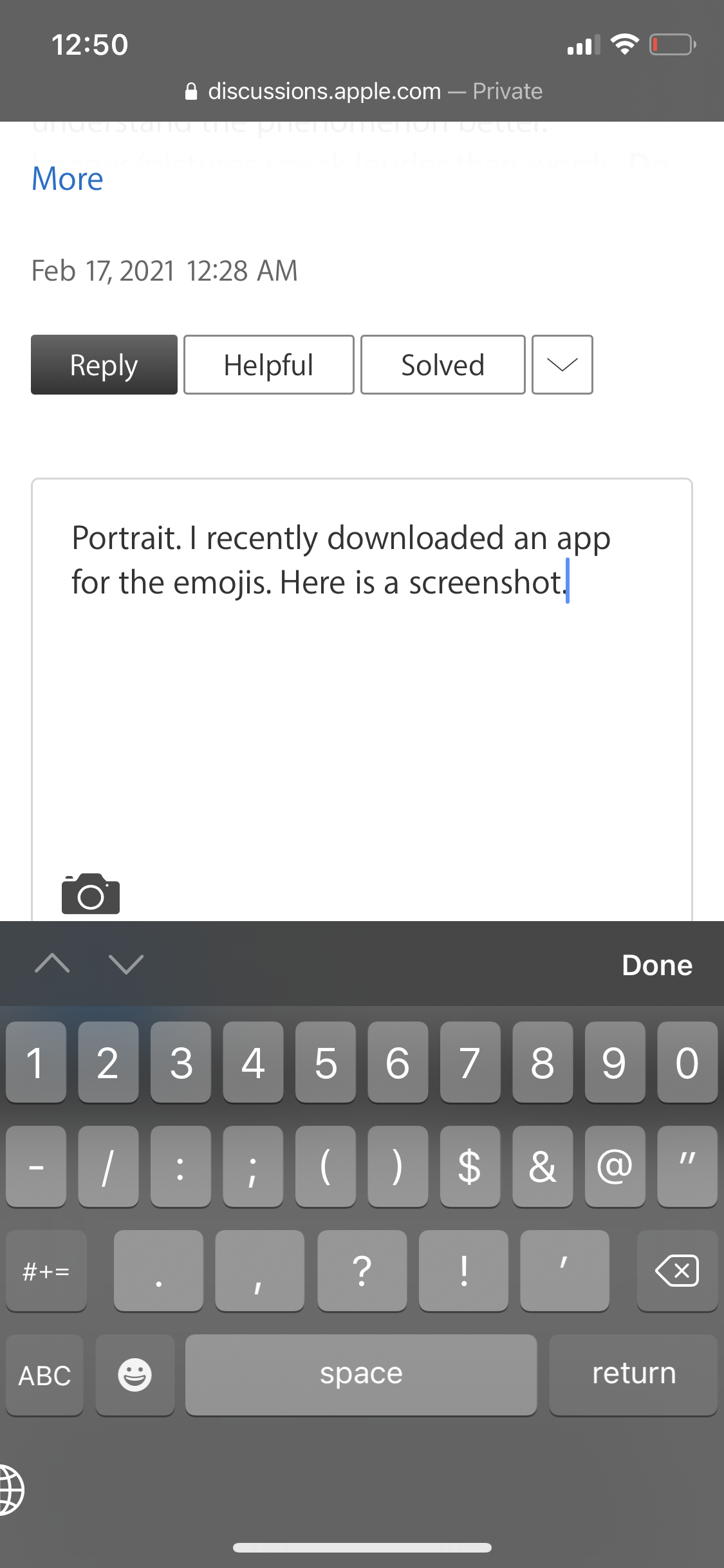Image resolution: width=724 pixels, height=1568 pixels.
Task: Jump to previous field with up arrow
Action: pyautogui.click(x=52, y=964)
